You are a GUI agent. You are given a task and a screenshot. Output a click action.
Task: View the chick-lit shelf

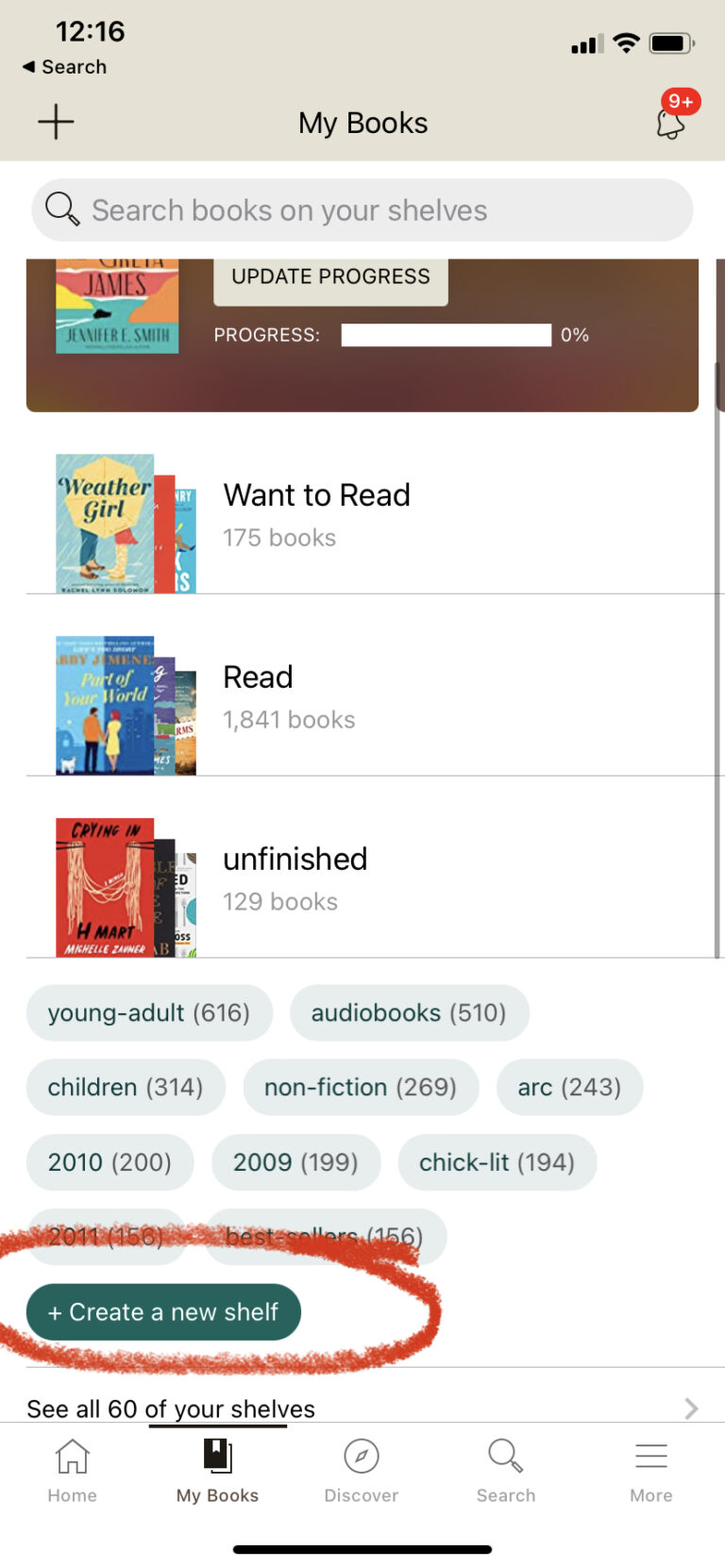click(x=497, y=1162)
